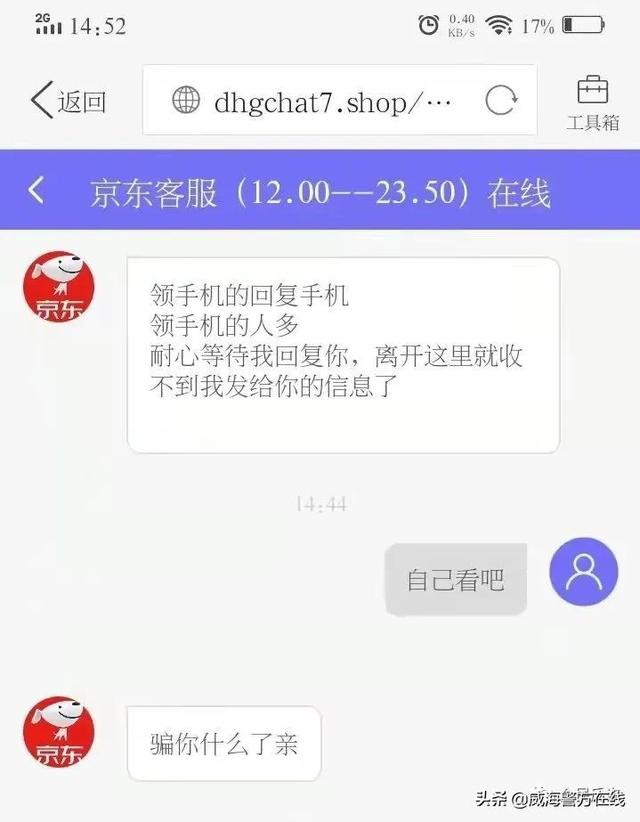Tap the browser 返回 back button
This screenshot has width=640, height=822.
tap(68, 101)
